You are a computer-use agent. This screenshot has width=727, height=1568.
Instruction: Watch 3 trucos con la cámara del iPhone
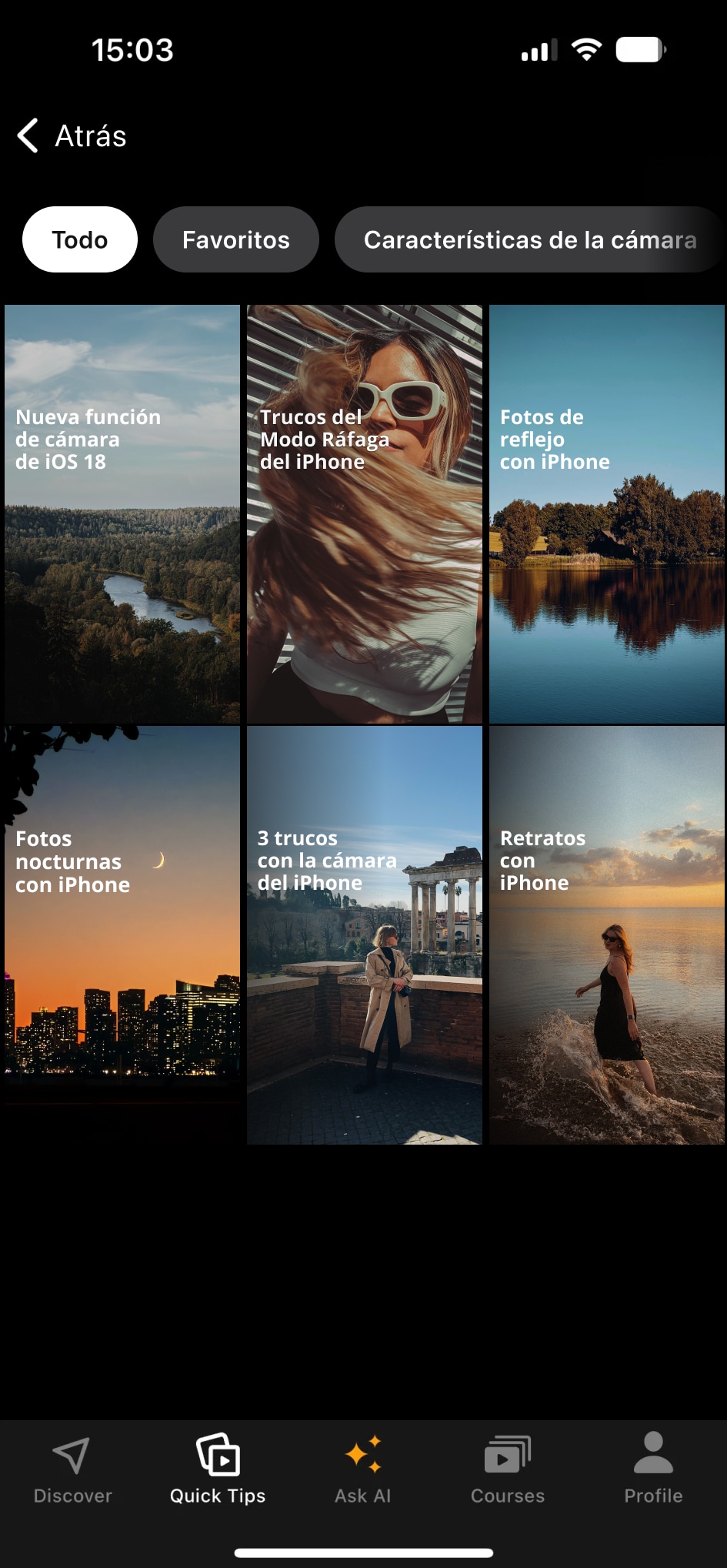point(365,934)
